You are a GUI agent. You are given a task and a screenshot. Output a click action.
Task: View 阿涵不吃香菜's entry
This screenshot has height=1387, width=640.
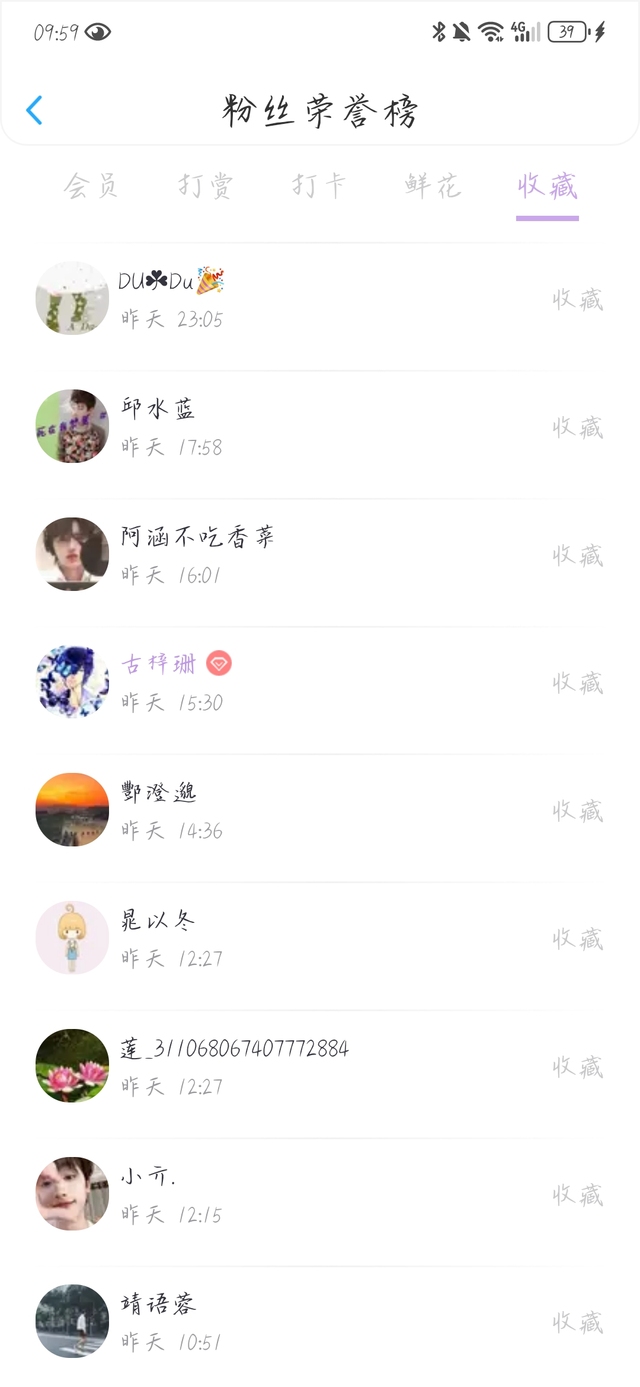(x=320, y=555)
